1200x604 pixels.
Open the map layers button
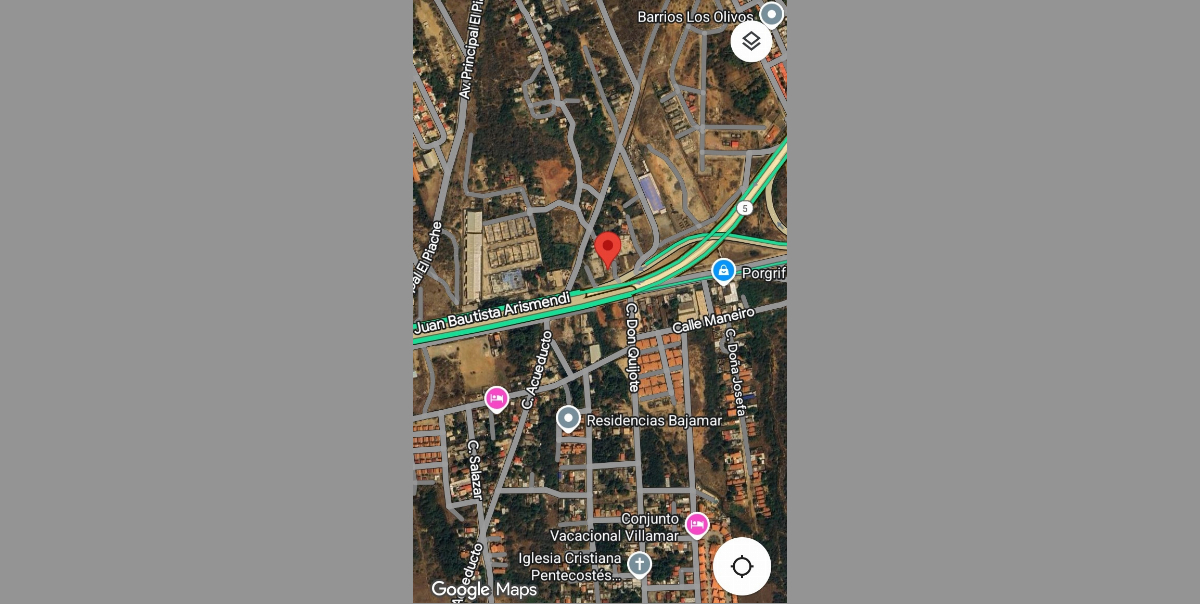tap(751, 41)
